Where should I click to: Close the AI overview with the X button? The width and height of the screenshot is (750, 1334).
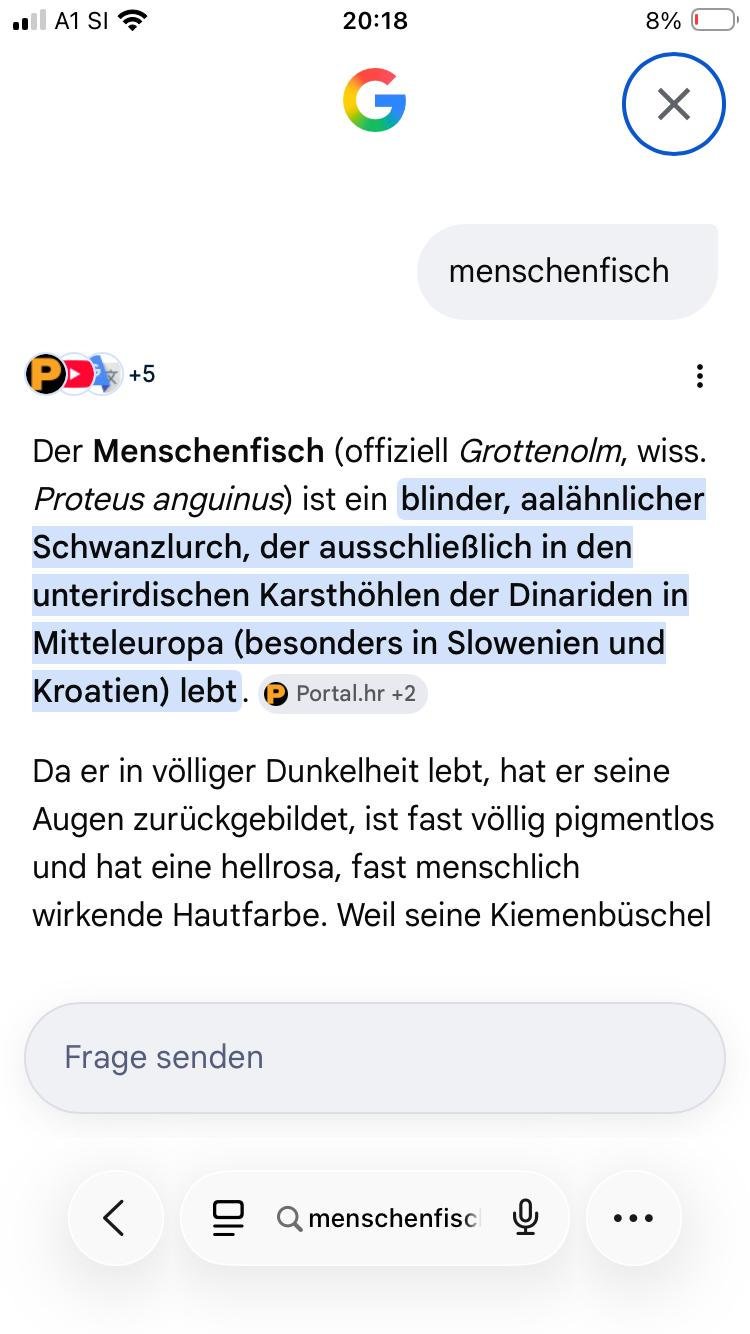point(673,104)
